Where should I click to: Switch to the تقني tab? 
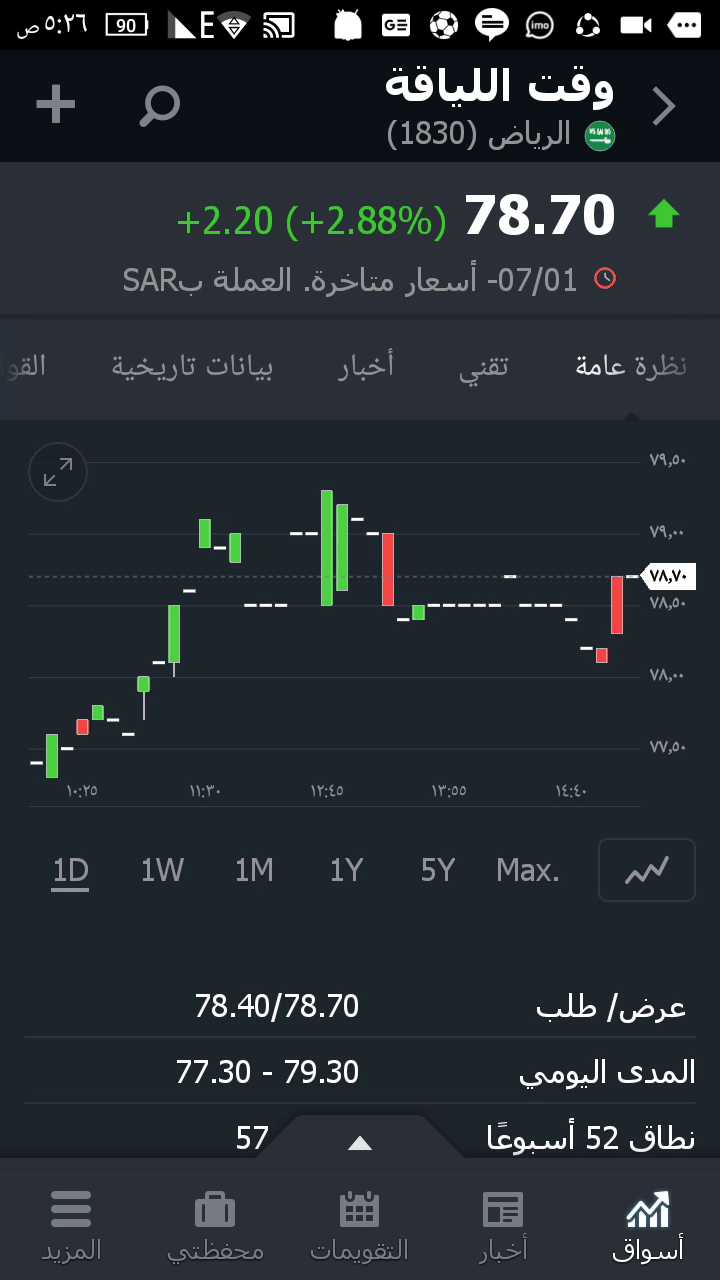click(484, 366)
